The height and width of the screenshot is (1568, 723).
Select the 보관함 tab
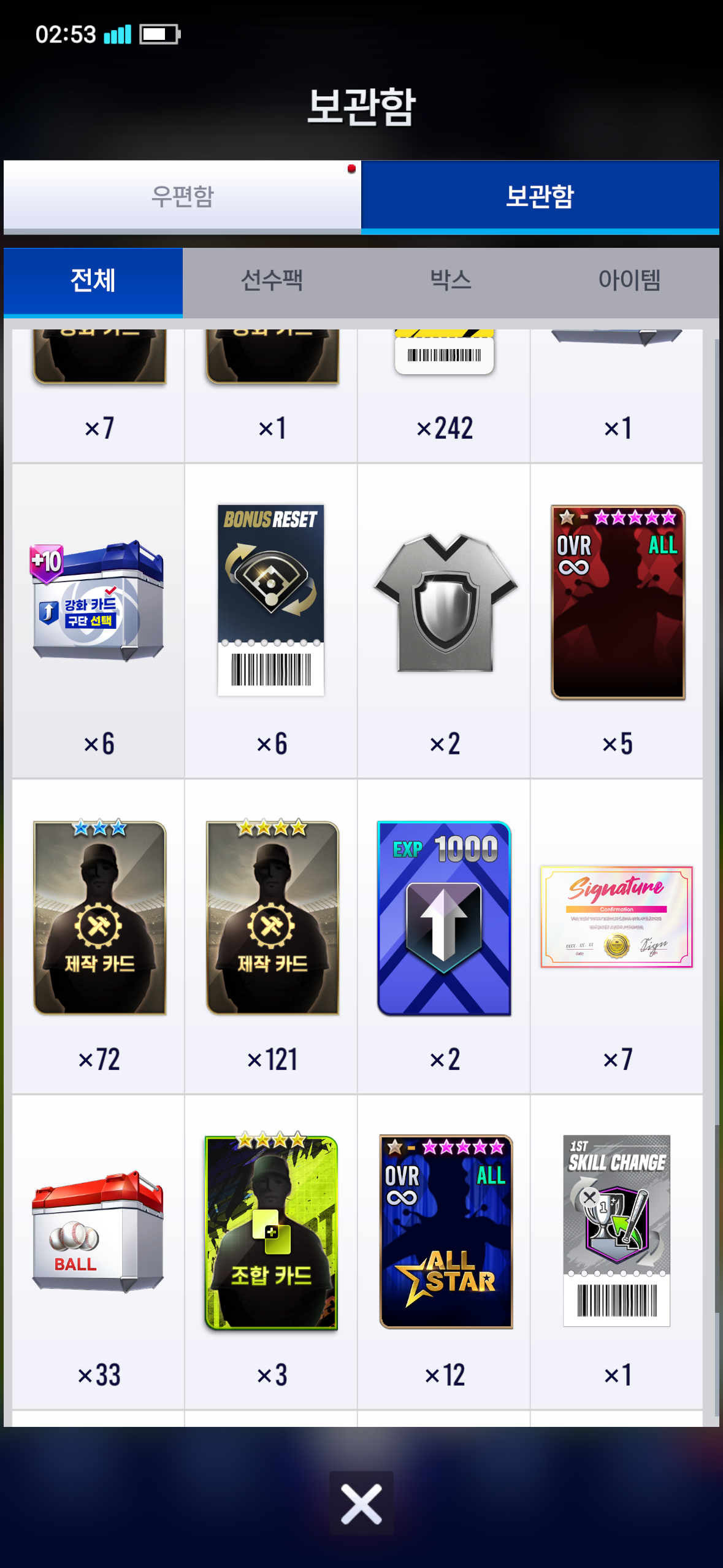[540, 196]
